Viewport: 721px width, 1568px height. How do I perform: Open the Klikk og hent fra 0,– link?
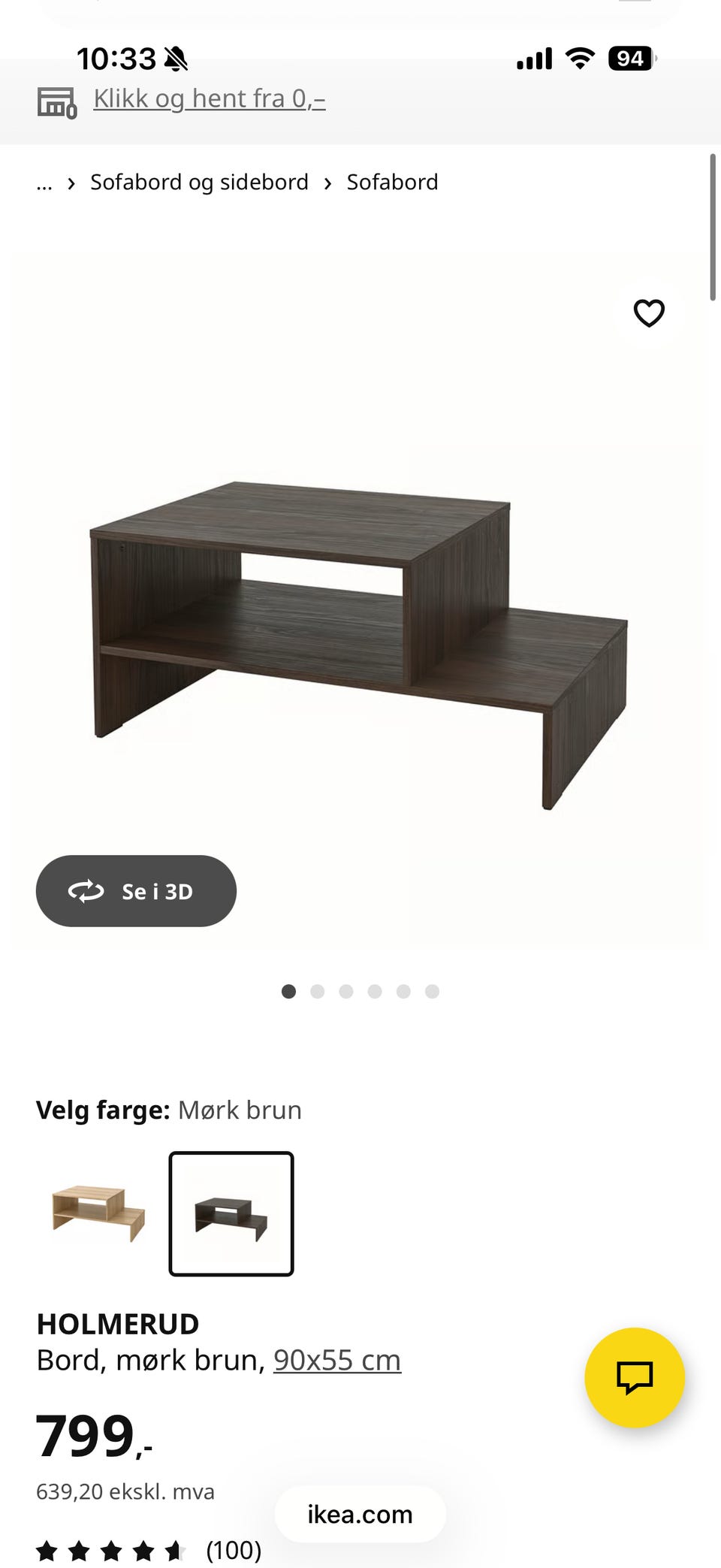coord(210,99)
